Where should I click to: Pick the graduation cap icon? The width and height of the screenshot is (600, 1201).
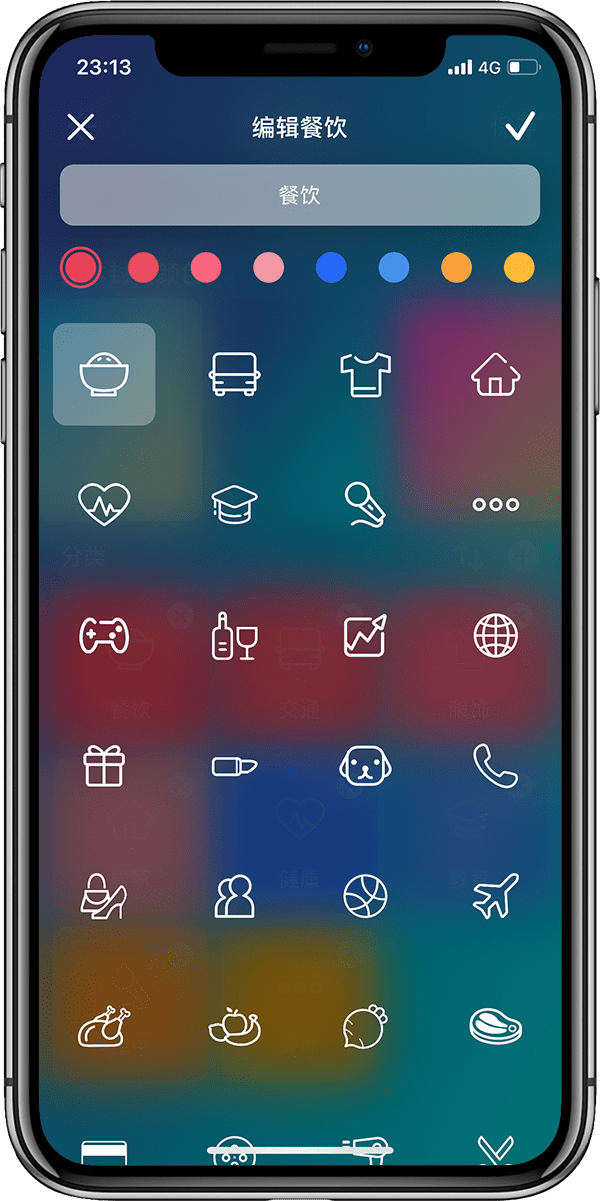(x=235, y=504)
